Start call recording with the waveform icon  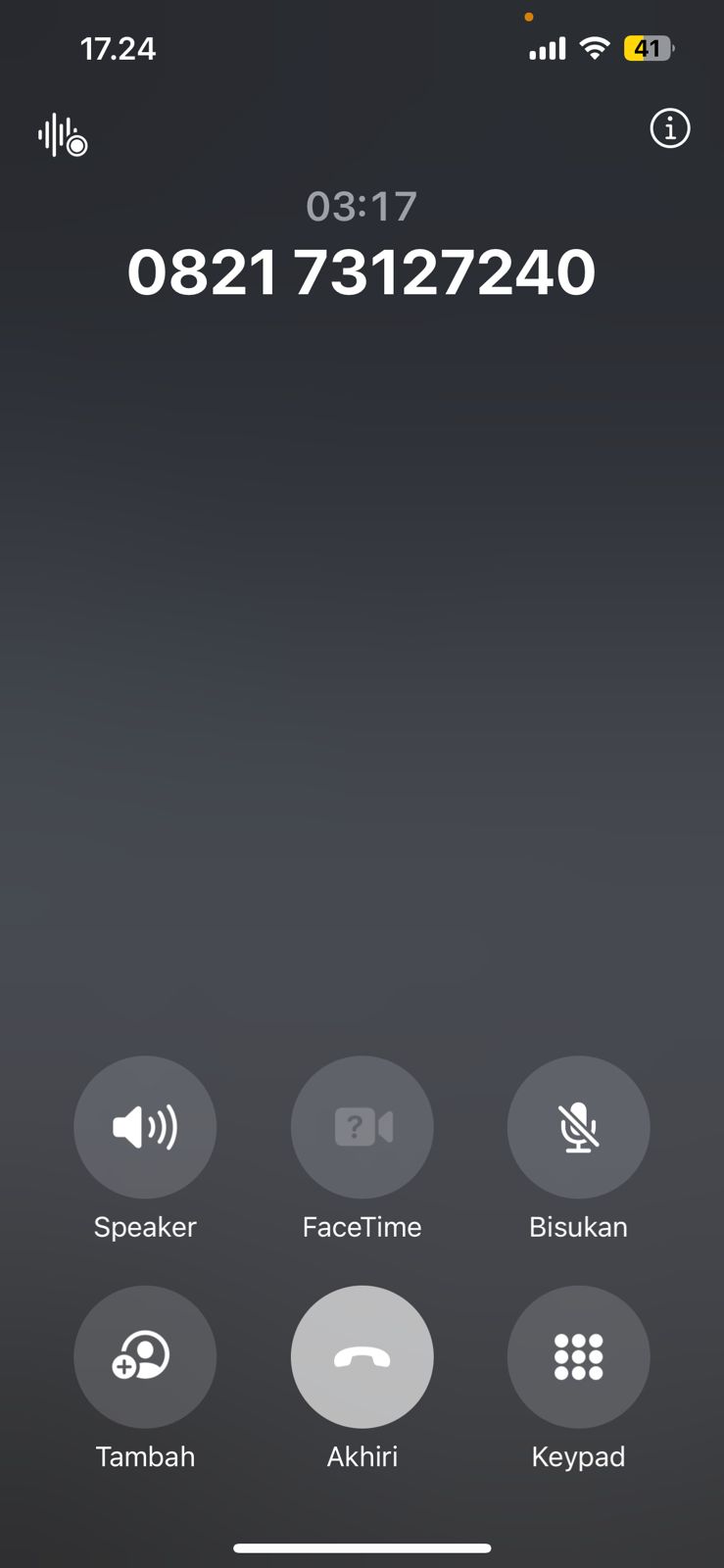(x=62, y=135)
